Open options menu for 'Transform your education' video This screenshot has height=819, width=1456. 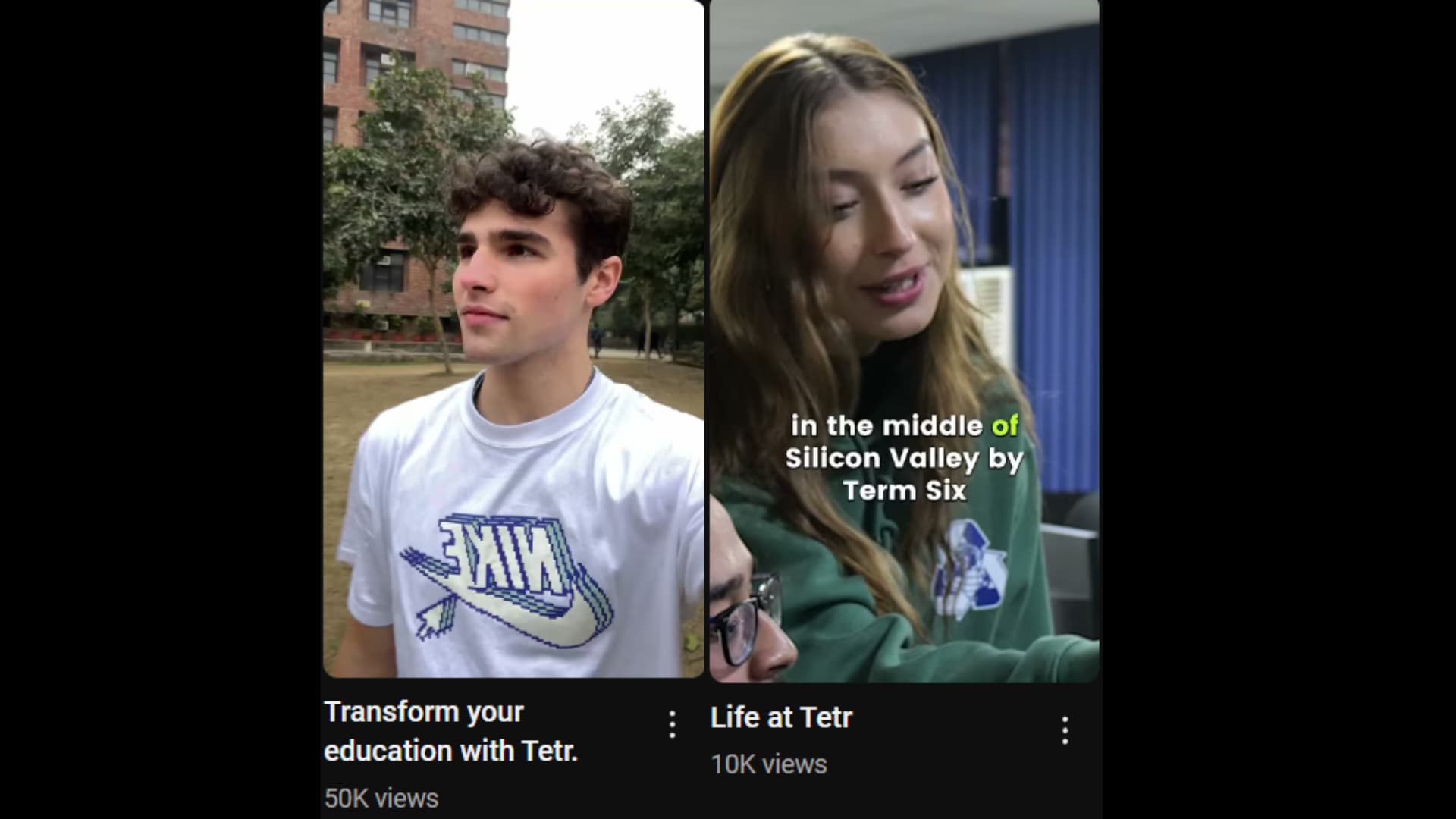672,725
